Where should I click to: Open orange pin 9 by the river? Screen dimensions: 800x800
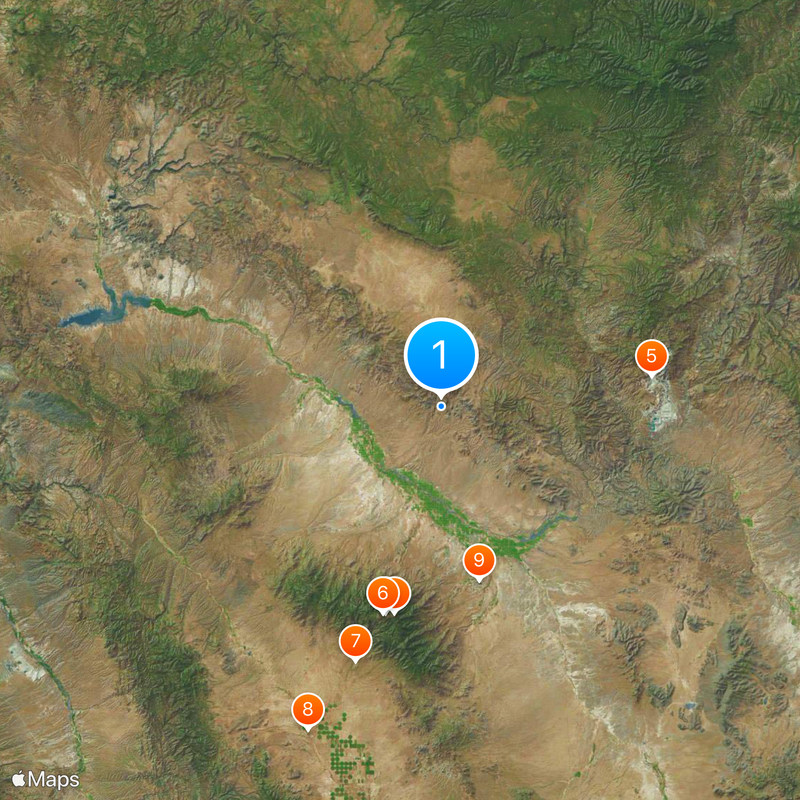(479, 560)
